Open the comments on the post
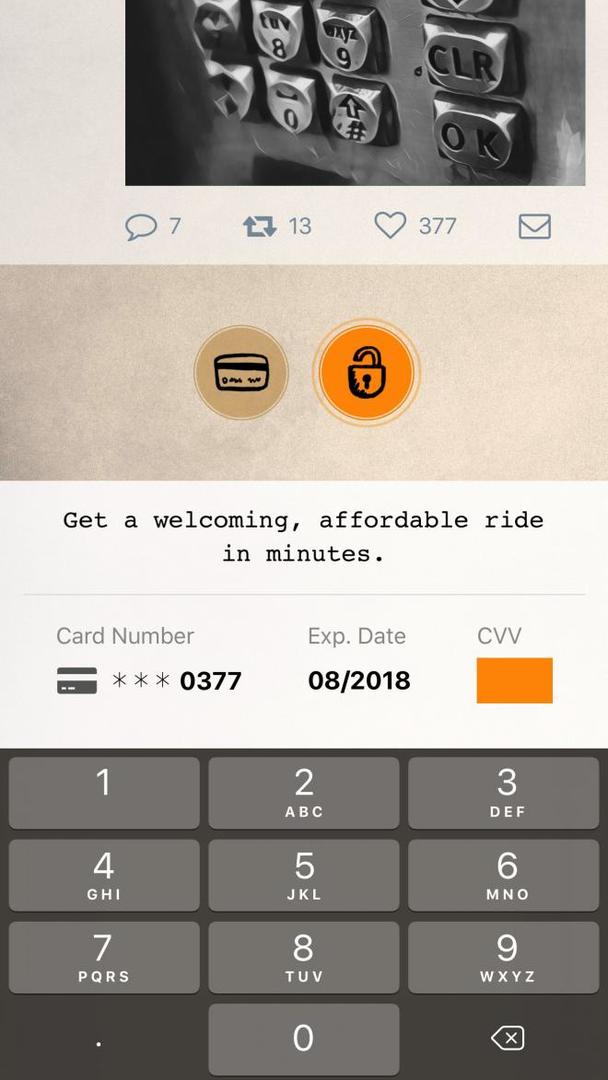This screenshot has width=608, height=1080. click(141, 227)
